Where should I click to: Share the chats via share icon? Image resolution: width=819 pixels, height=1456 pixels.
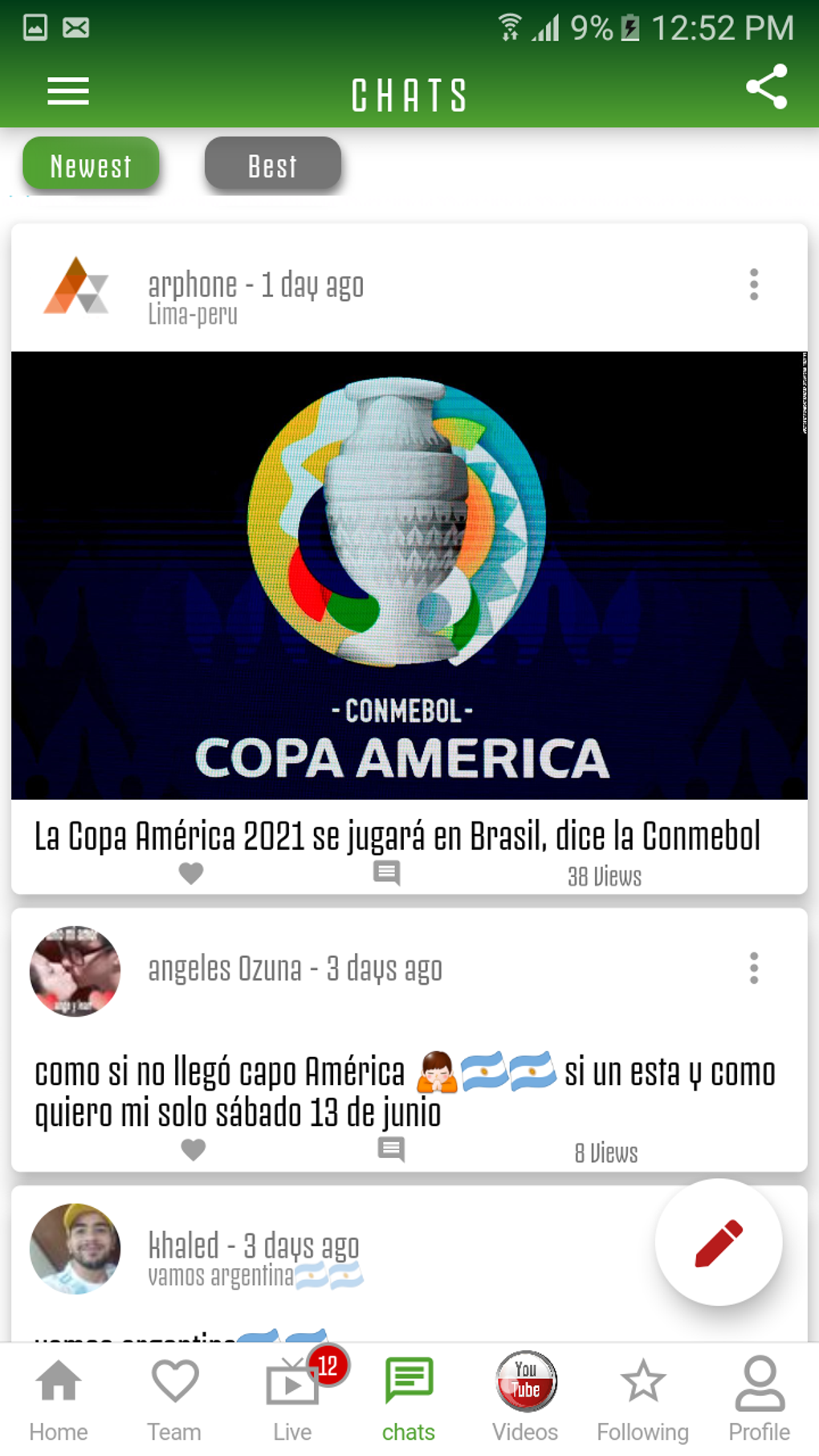point(766,87)
